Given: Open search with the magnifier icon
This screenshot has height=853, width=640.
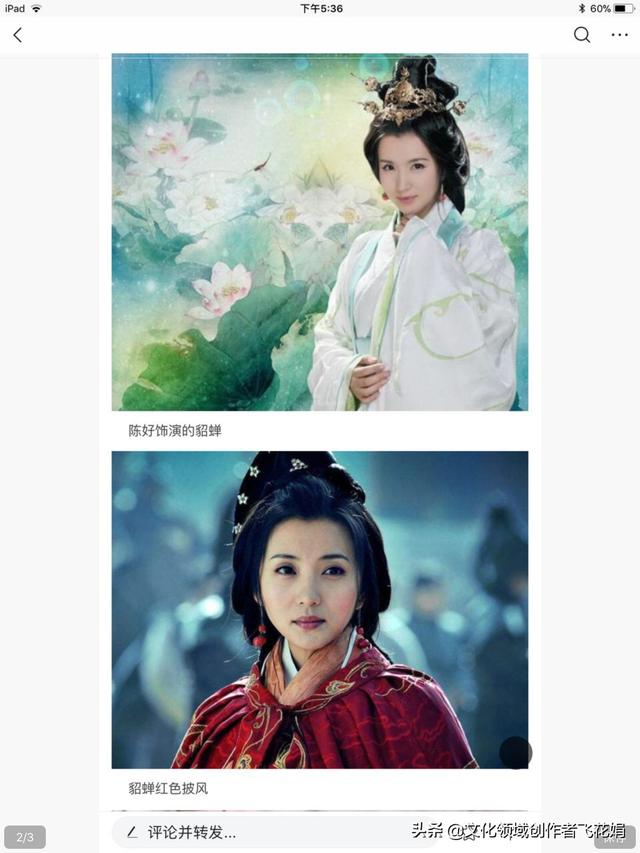Looking at the screenshot, I should 582,35.
